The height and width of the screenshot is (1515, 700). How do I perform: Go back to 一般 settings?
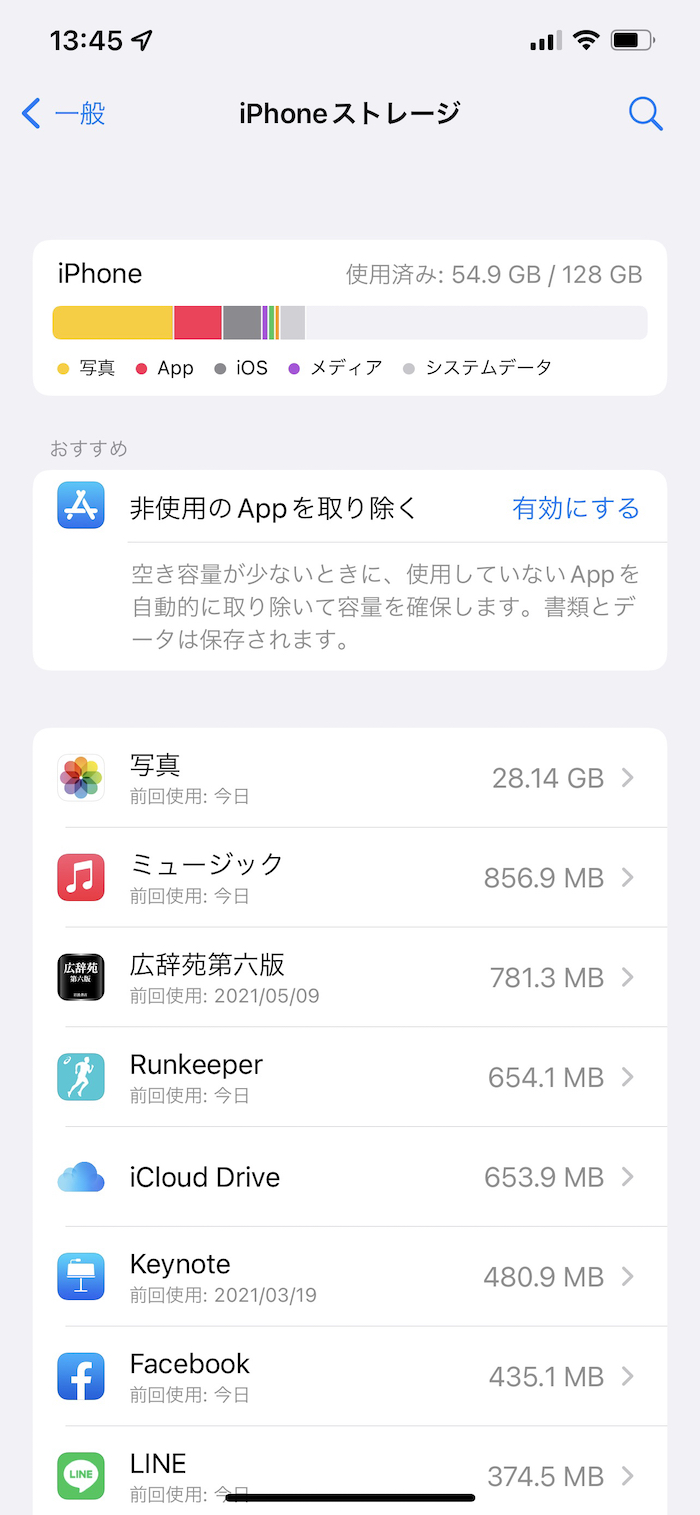(x=64, y=114)
